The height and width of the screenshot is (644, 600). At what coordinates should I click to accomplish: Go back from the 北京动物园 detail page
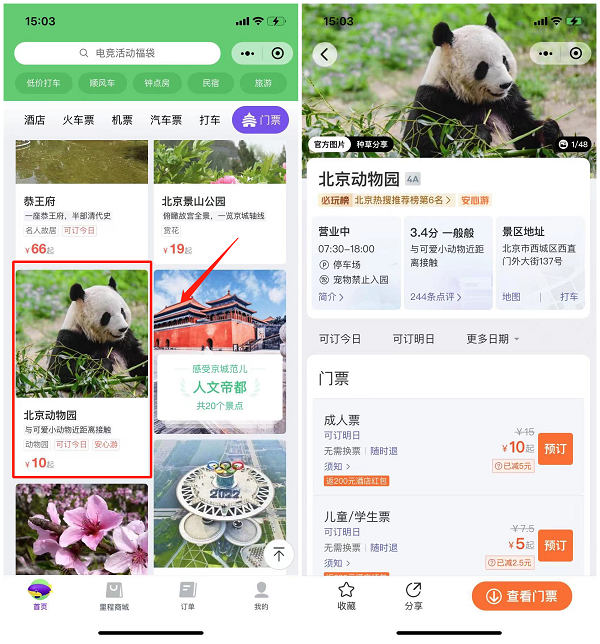point(325,54)
